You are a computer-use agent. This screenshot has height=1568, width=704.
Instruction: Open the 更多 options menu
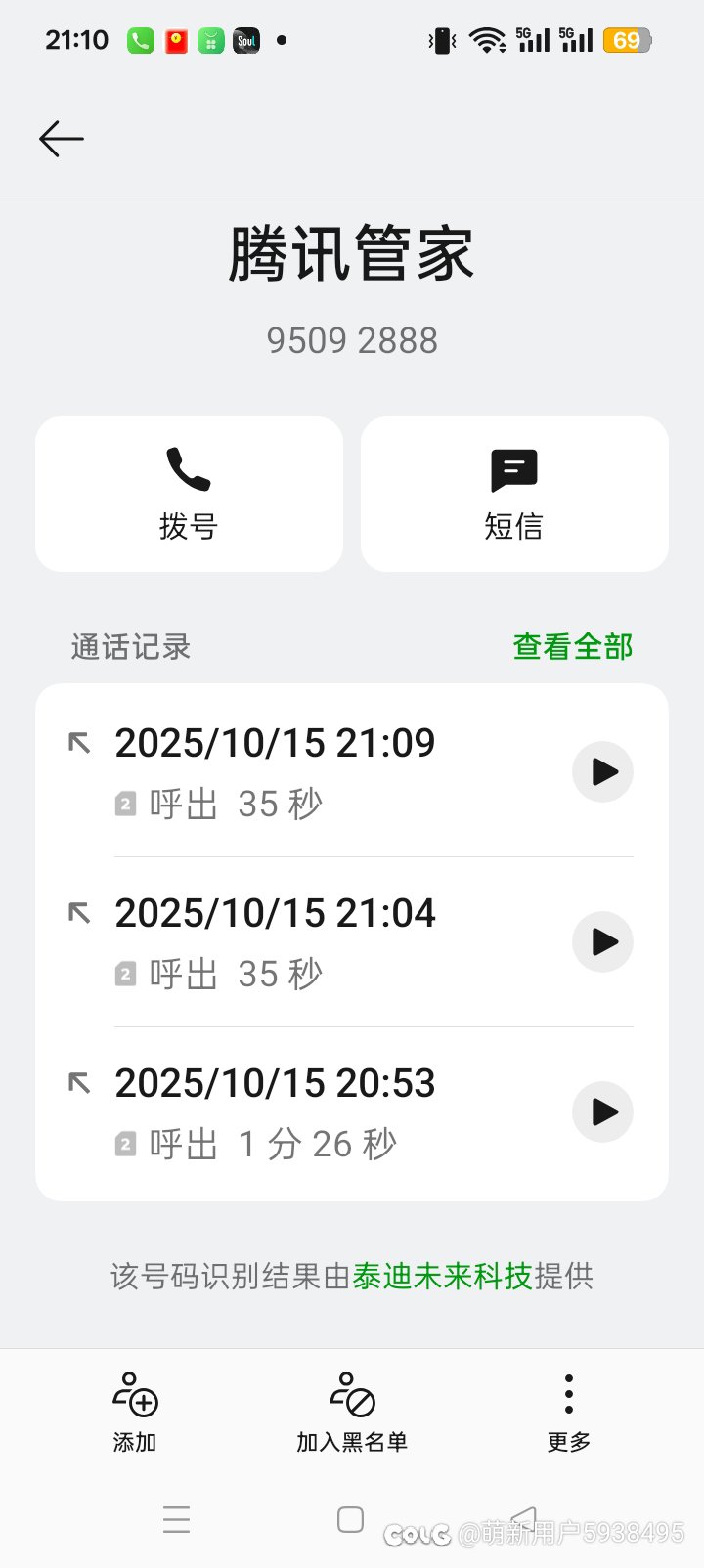coord(569,1412)
